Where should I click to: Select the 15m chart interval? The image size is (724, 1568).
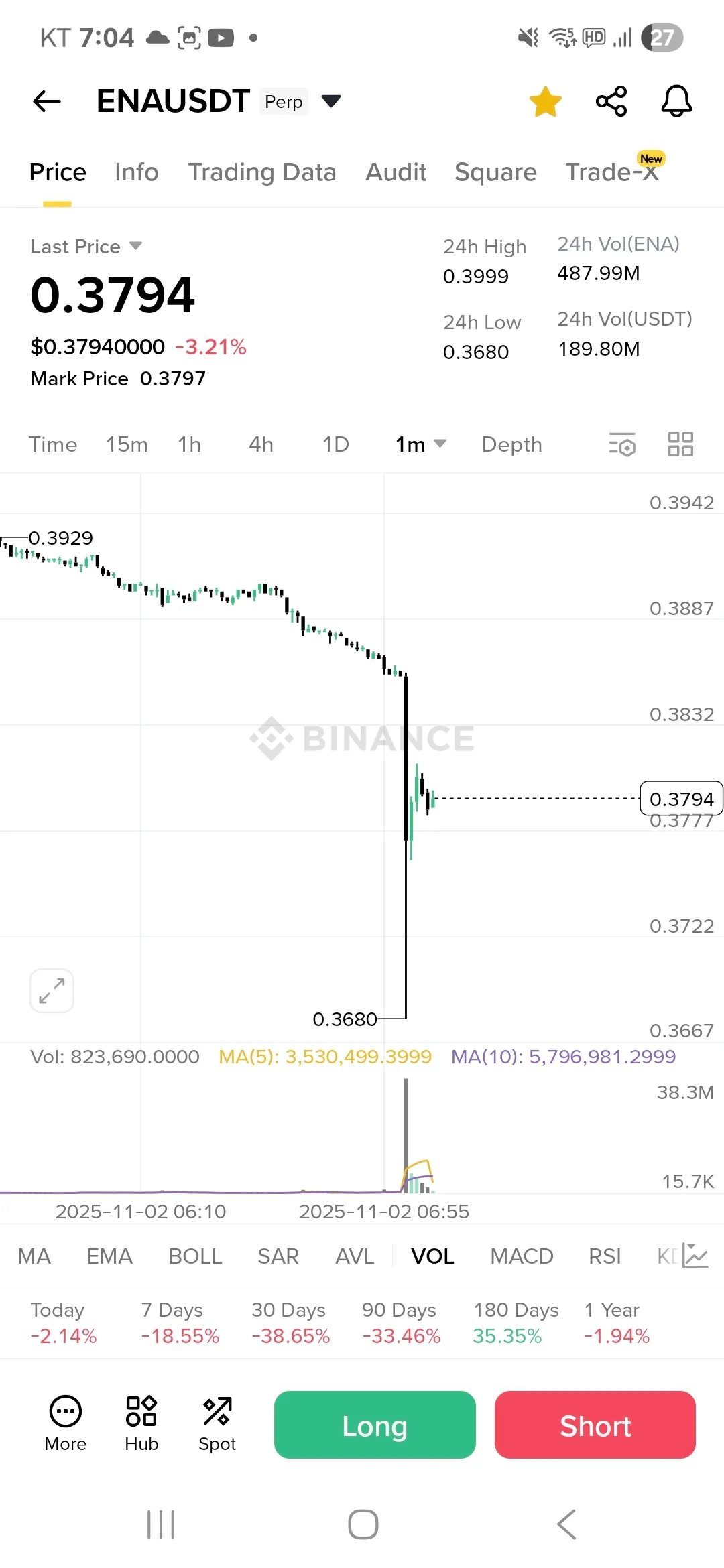point(127,444)
